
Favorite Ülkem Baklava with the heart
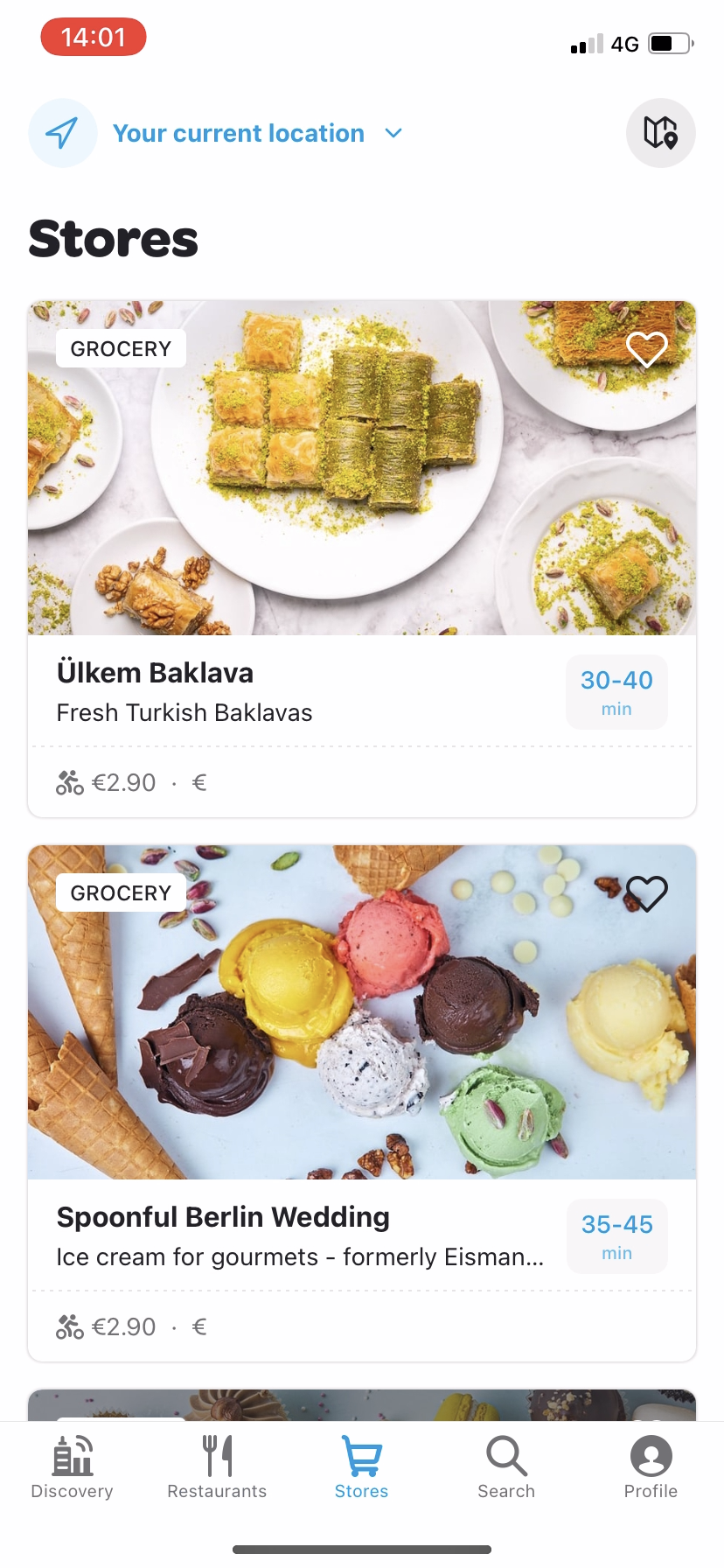coord(647,350)
